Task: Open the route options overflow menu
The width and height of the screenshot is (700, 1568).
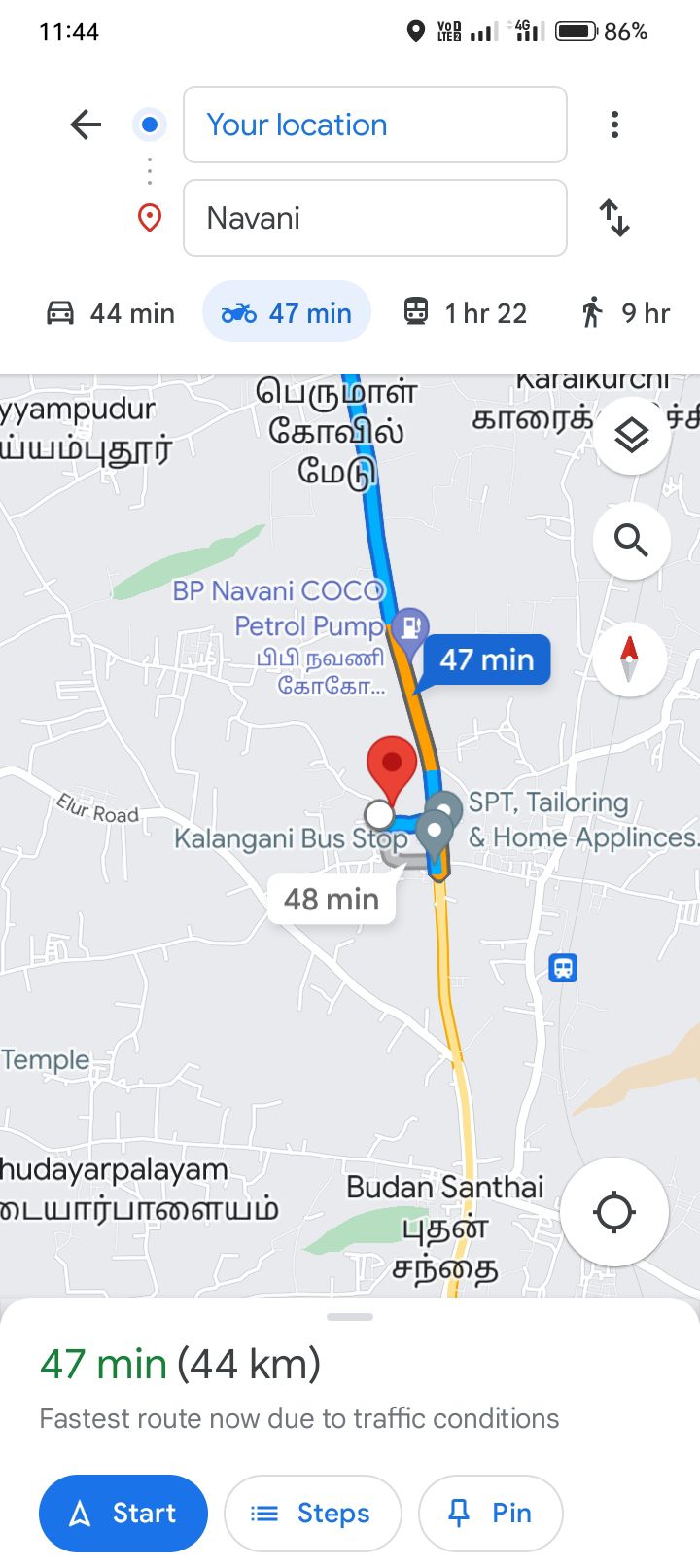Action: coord(614,125)
